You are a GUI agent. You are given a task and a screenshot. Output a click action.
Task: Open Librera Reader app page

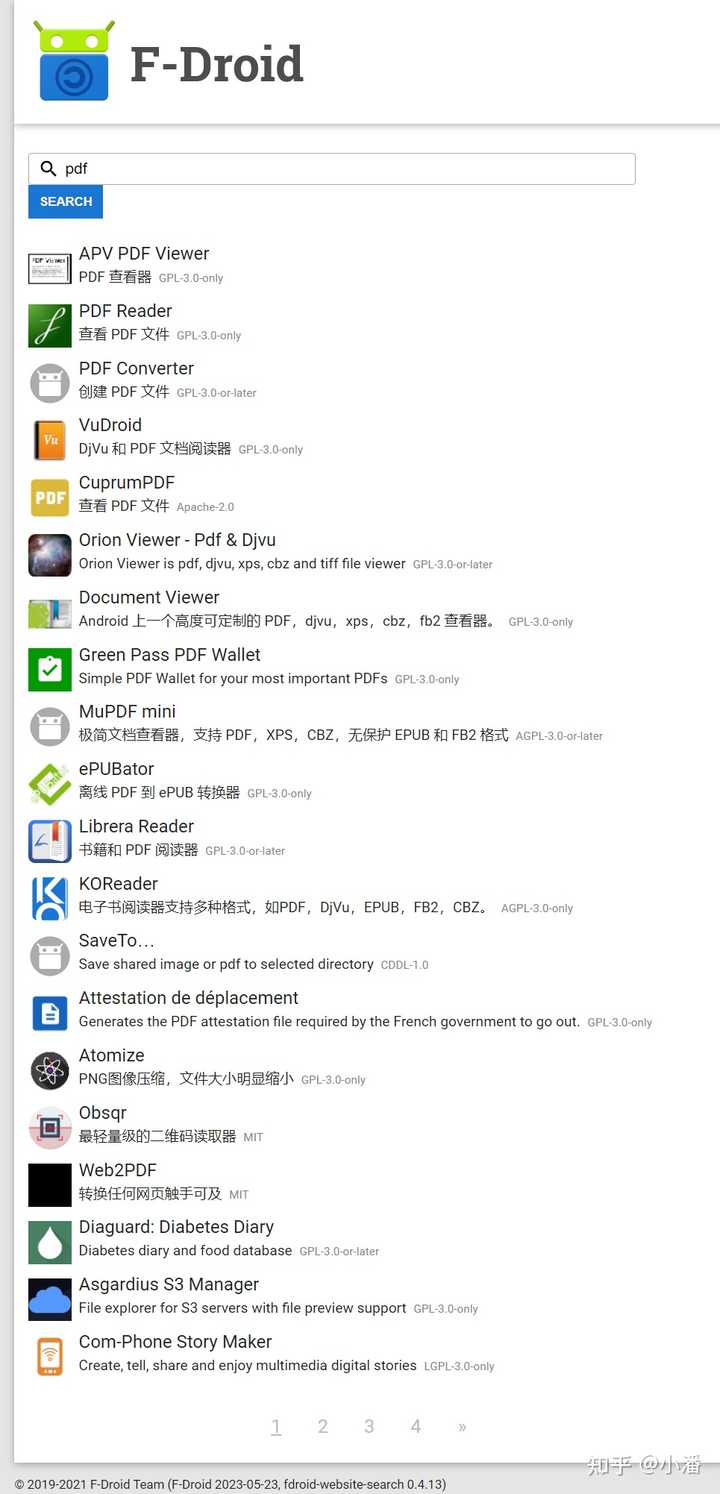(136, 827)
